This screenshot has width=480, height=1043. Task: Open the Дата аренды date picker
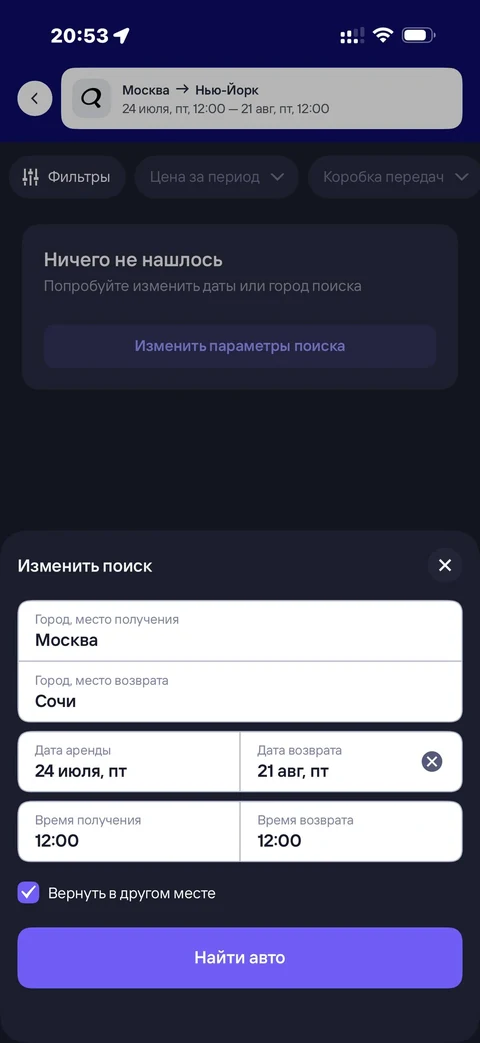[128, 762]
